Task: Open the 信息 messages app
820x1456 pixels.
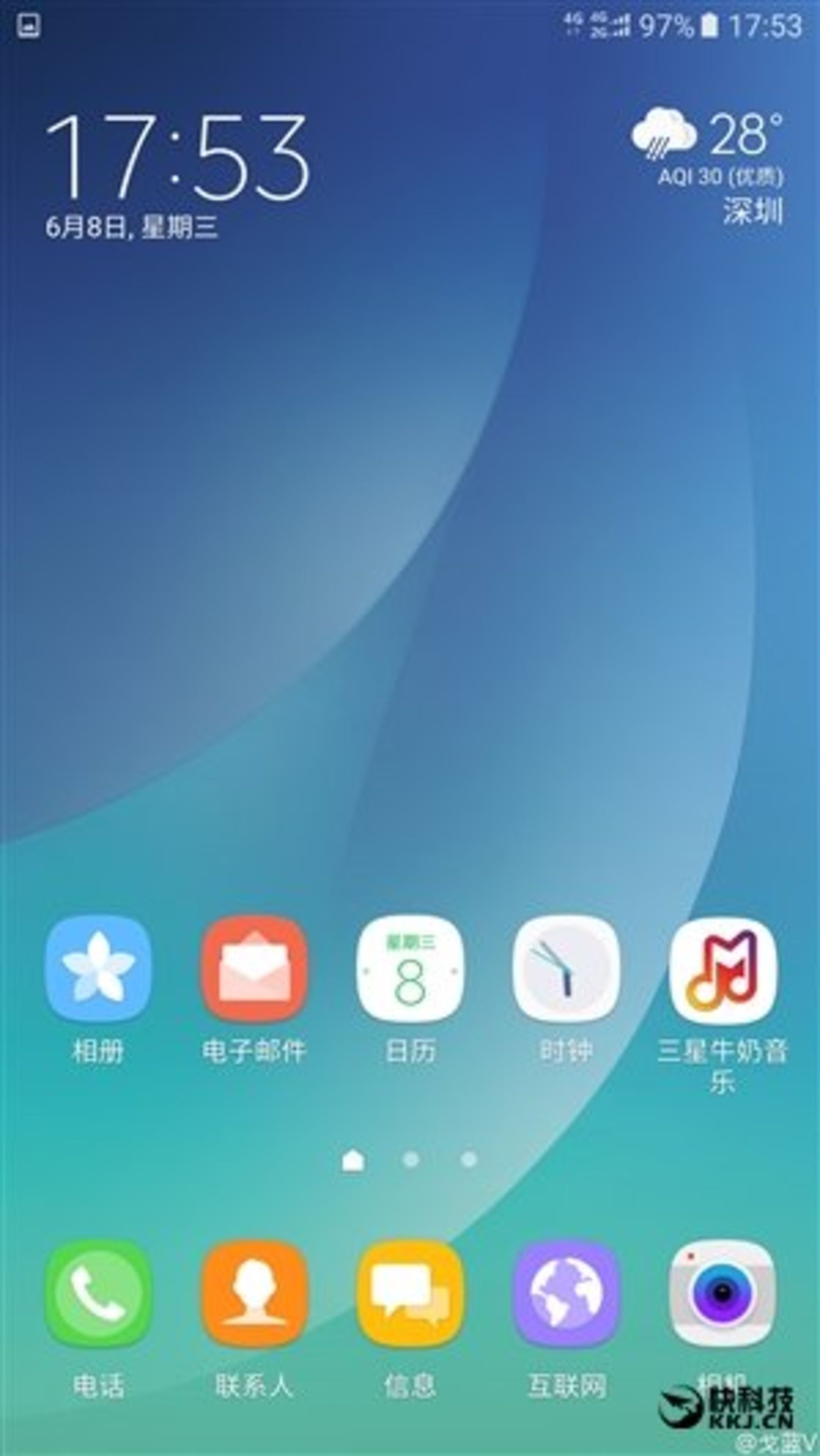Action: (410, 1294)
